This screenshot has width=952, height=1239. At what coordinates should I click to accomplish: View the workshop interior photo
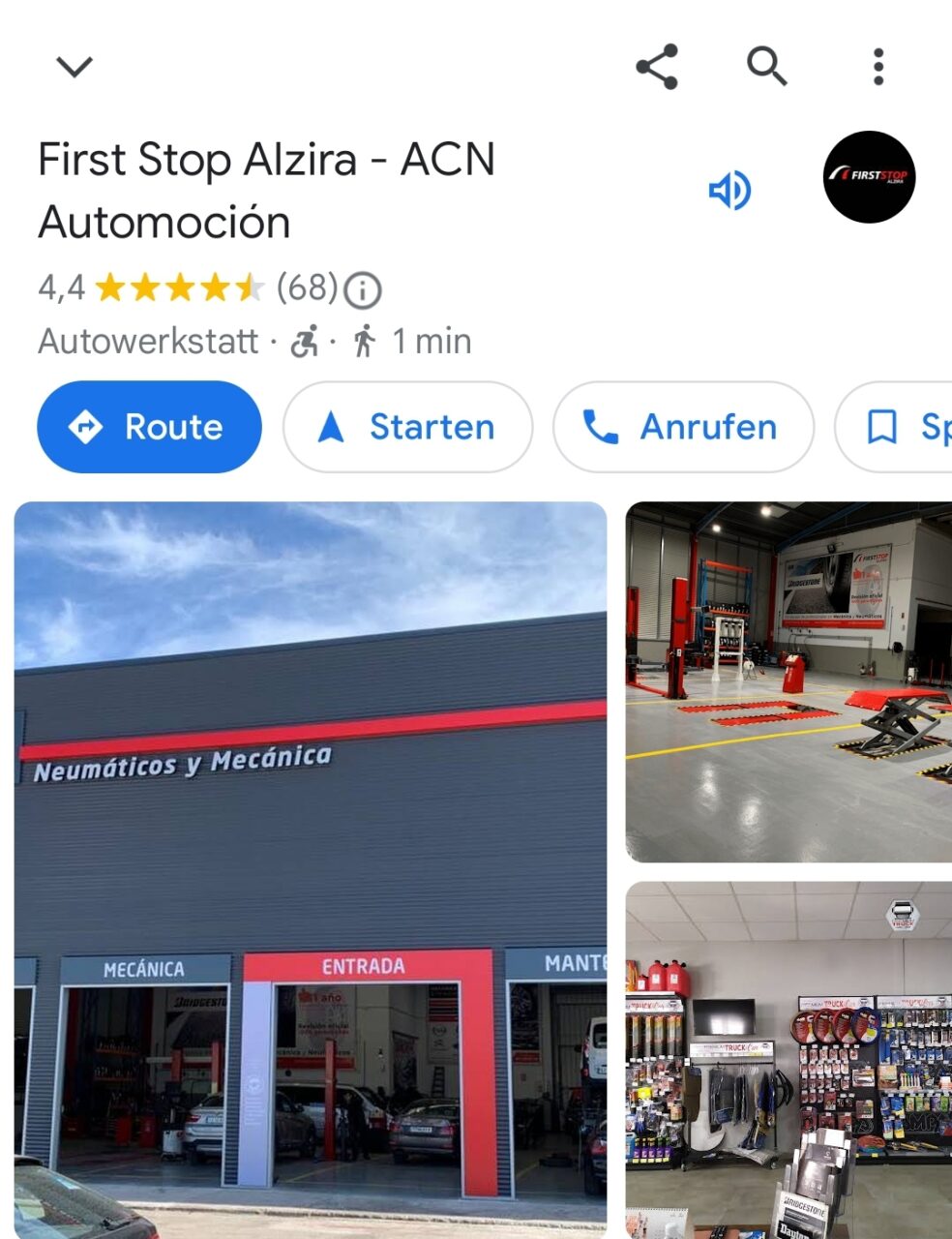(788, 681)
